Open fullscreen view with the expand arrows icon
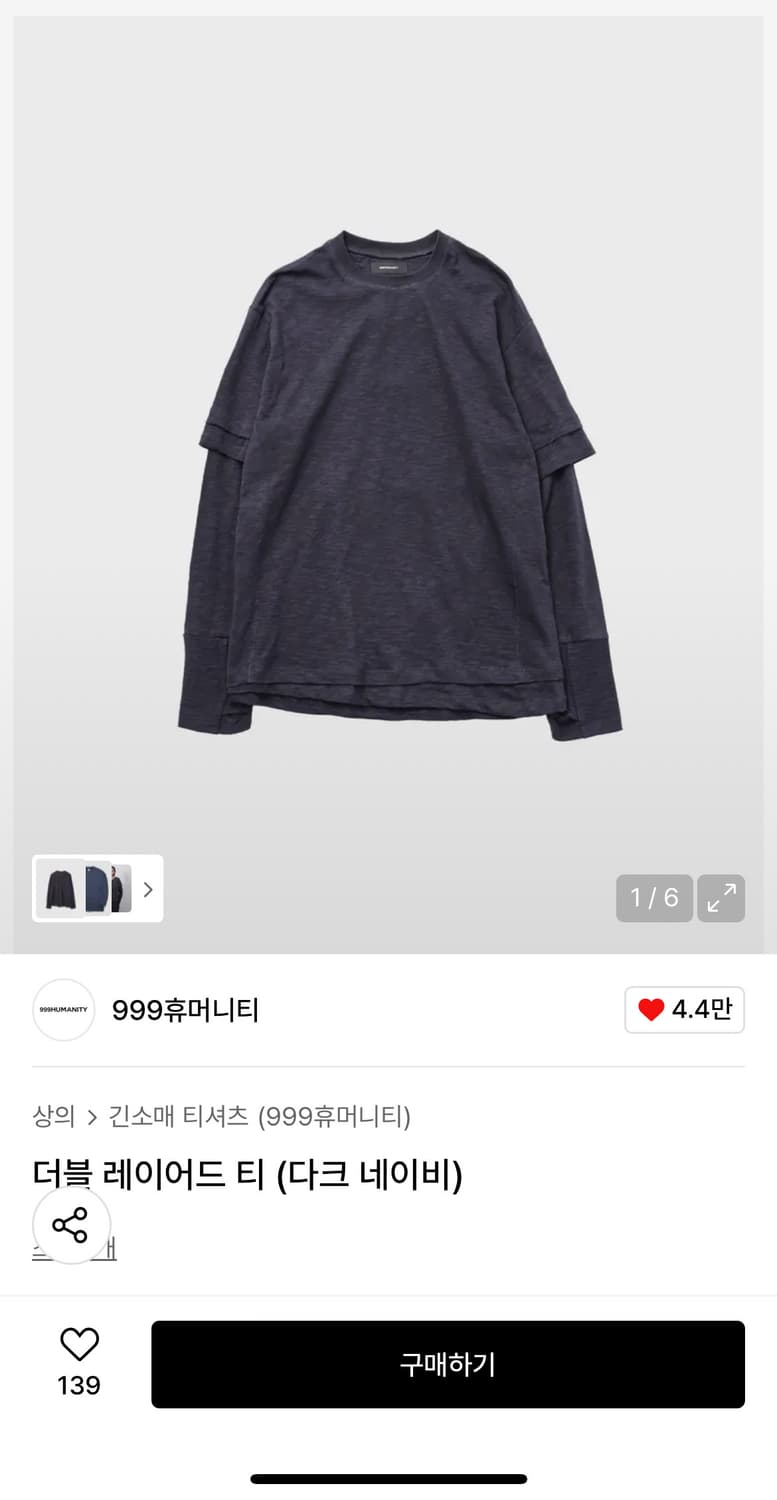 721,898
